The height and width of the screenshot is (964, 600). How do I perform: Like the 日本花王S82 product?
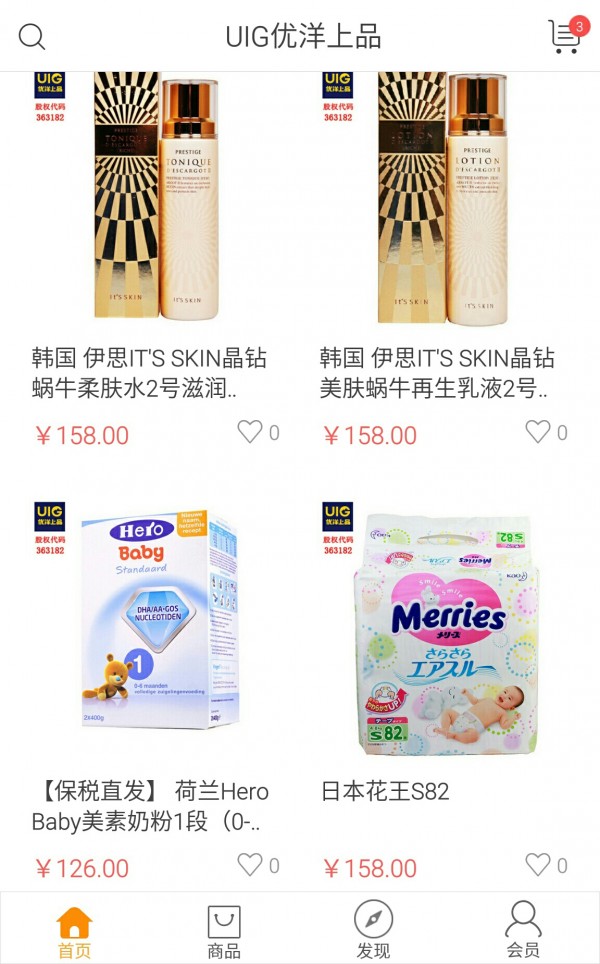click(538, 864)
